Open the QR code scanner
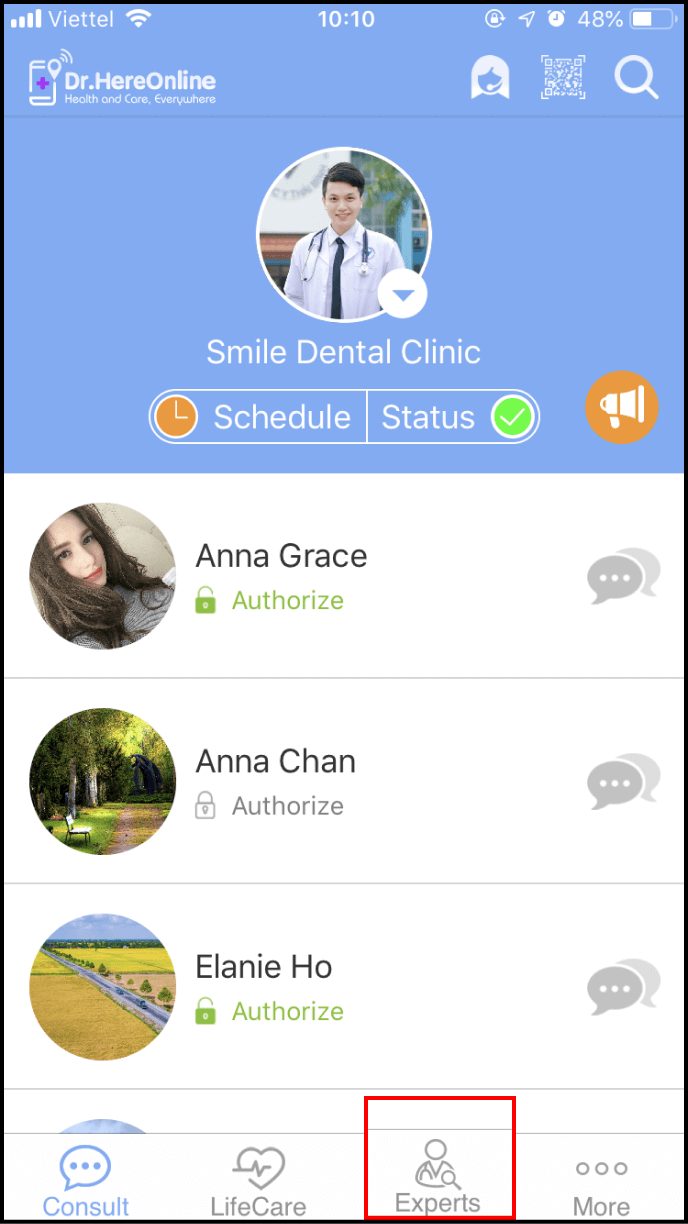The image size is (688, 1224). tap(564, 77)
